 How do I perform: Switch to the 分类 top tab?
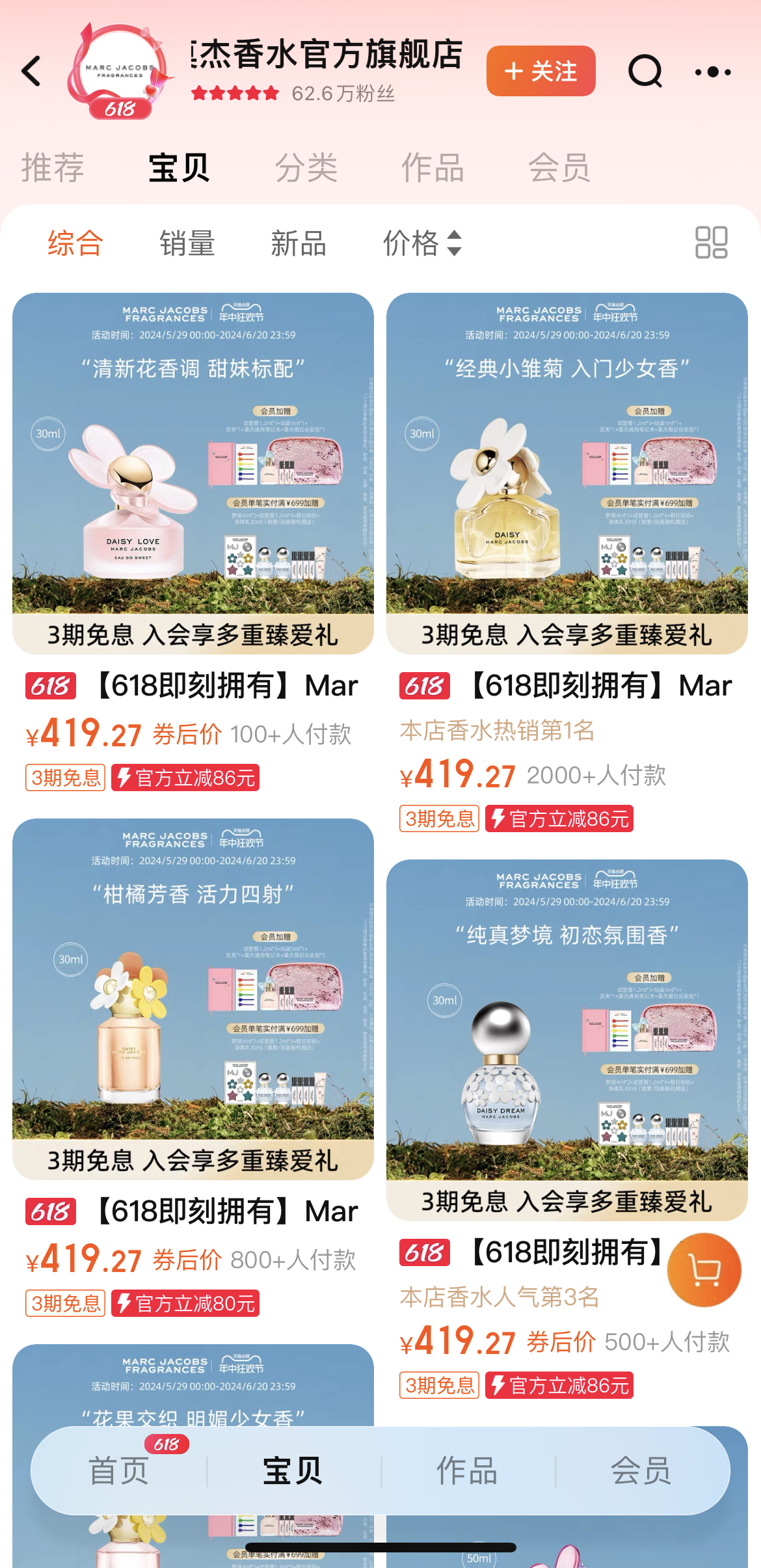[306, 168]
